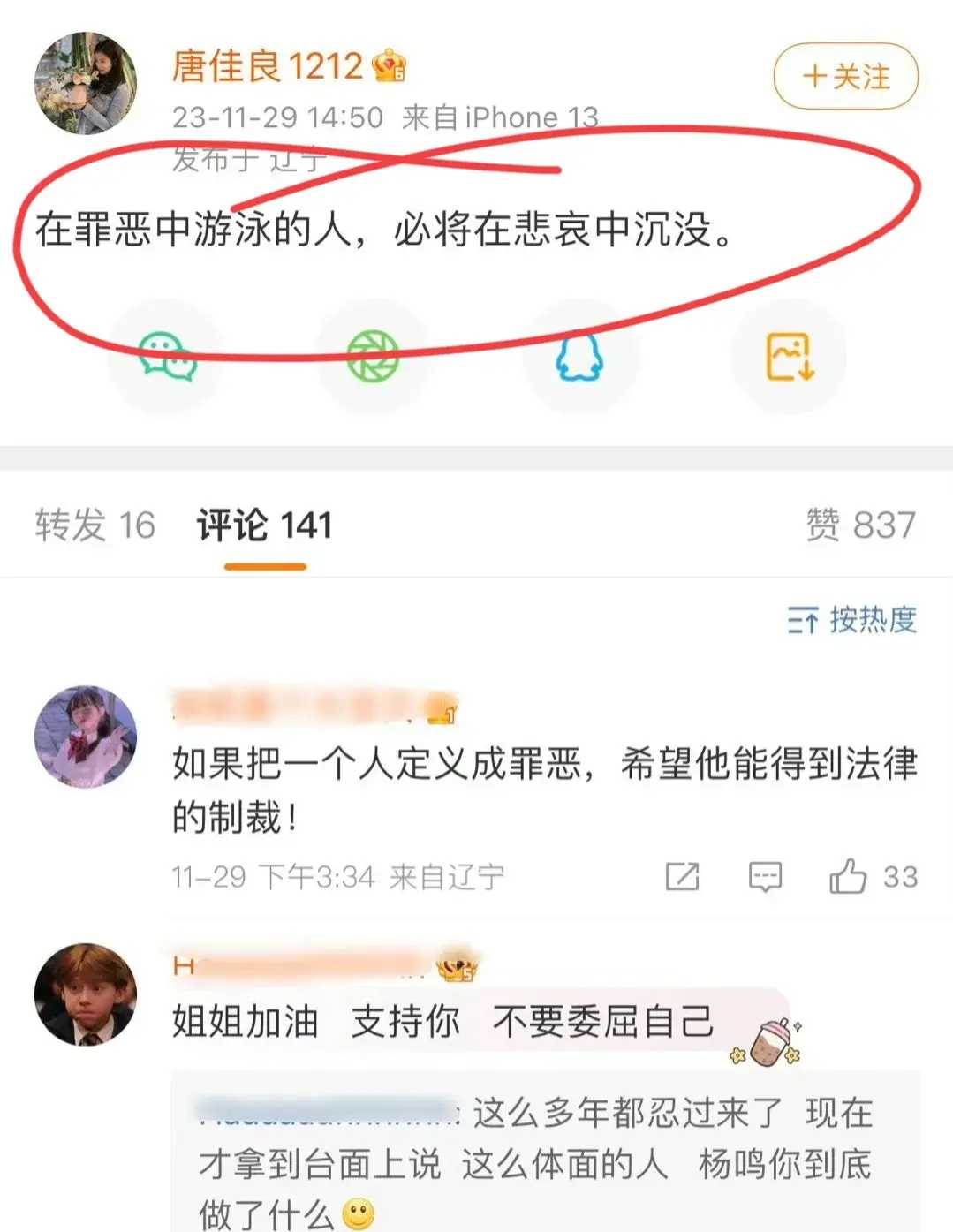Switch to the 转发 16 tab

[x=95, y=525]
